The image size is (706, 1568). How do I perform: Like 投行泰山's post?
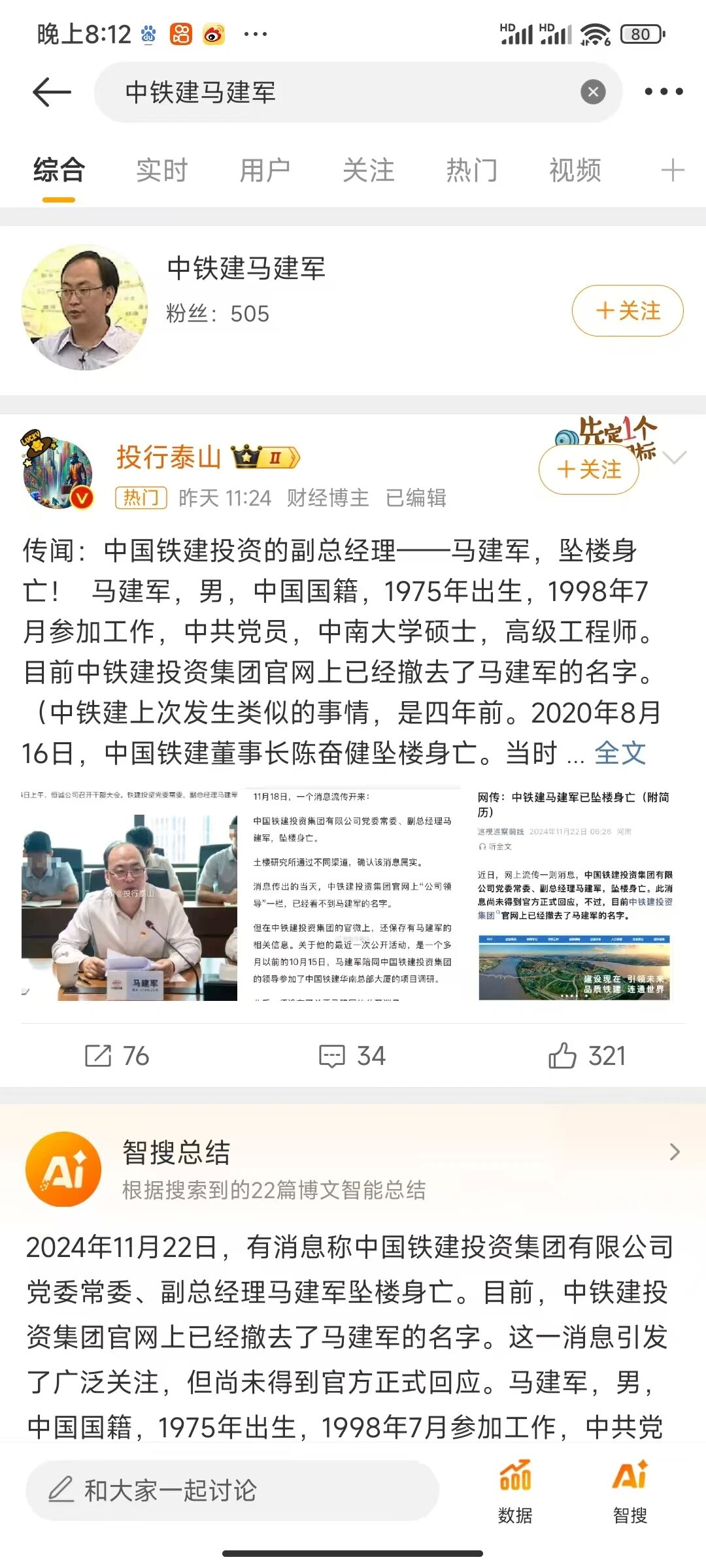(x=587, y=1056)
